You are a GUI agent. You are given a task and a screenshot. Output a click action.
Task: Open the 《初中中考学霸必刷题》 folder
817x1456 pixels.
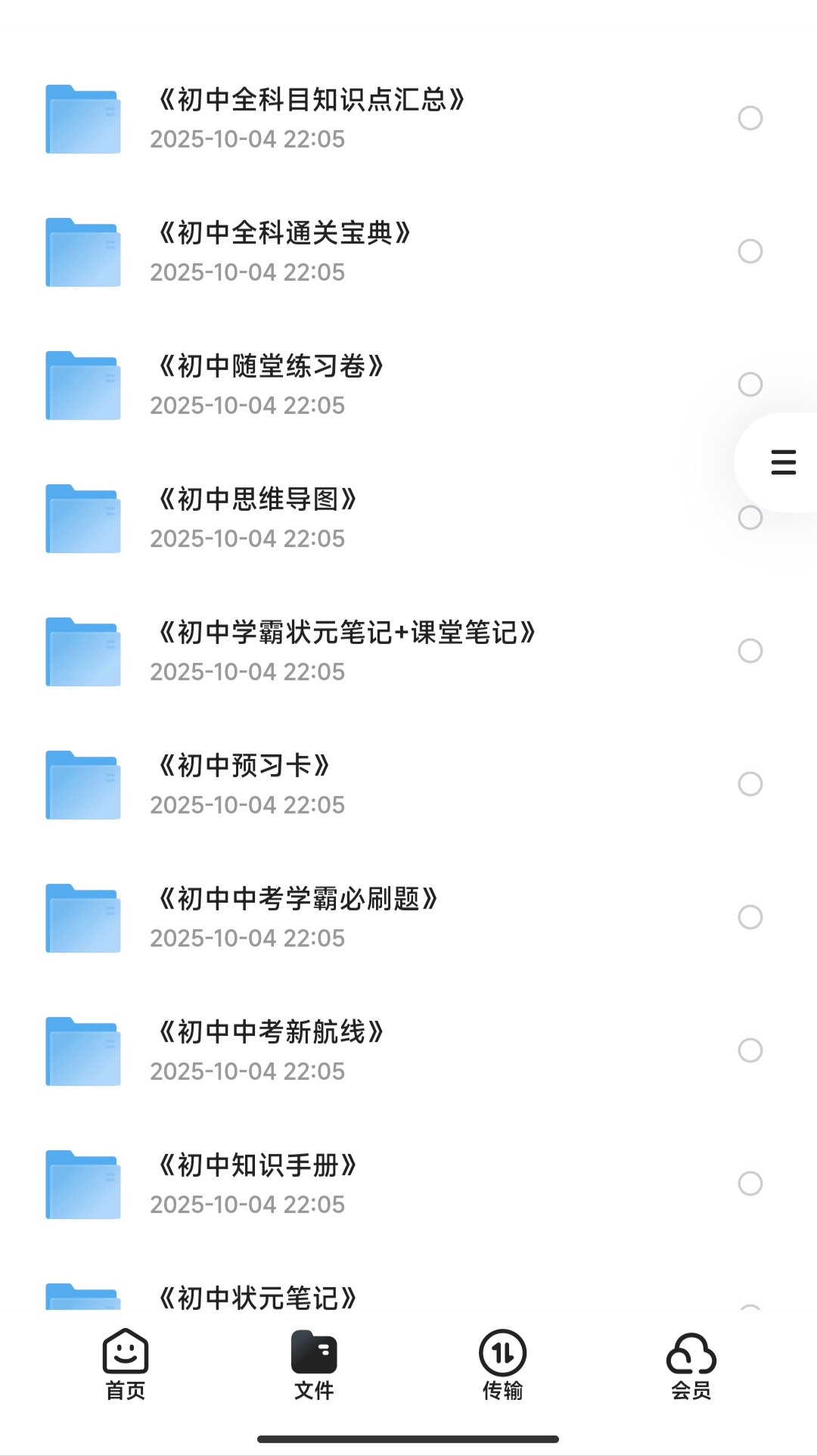pyautogui.click(x=297, y=917)
